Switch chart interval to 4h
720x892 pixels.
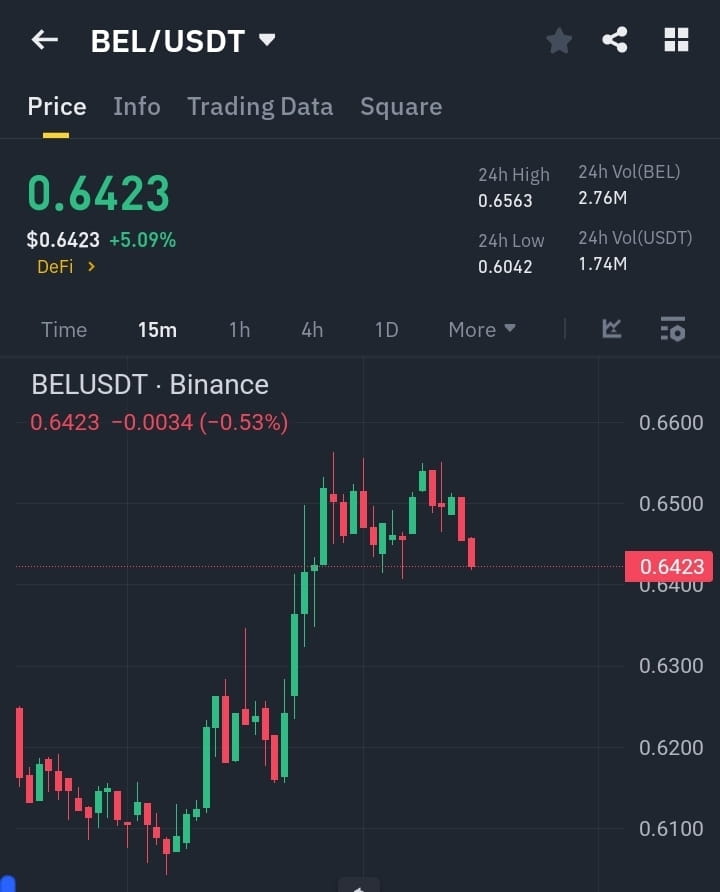315,329
